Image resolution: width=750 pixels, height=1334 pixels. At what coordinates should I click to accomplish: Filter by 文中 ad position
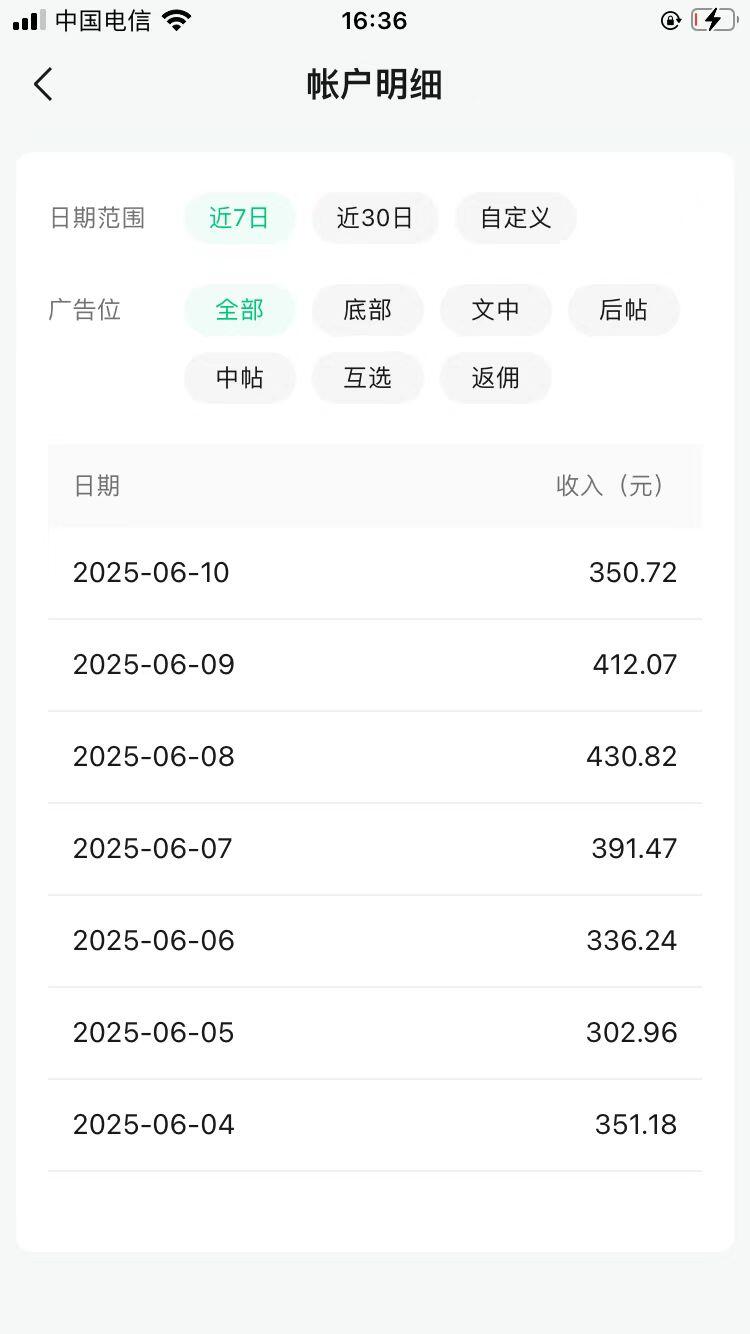[x=496, y=310]
